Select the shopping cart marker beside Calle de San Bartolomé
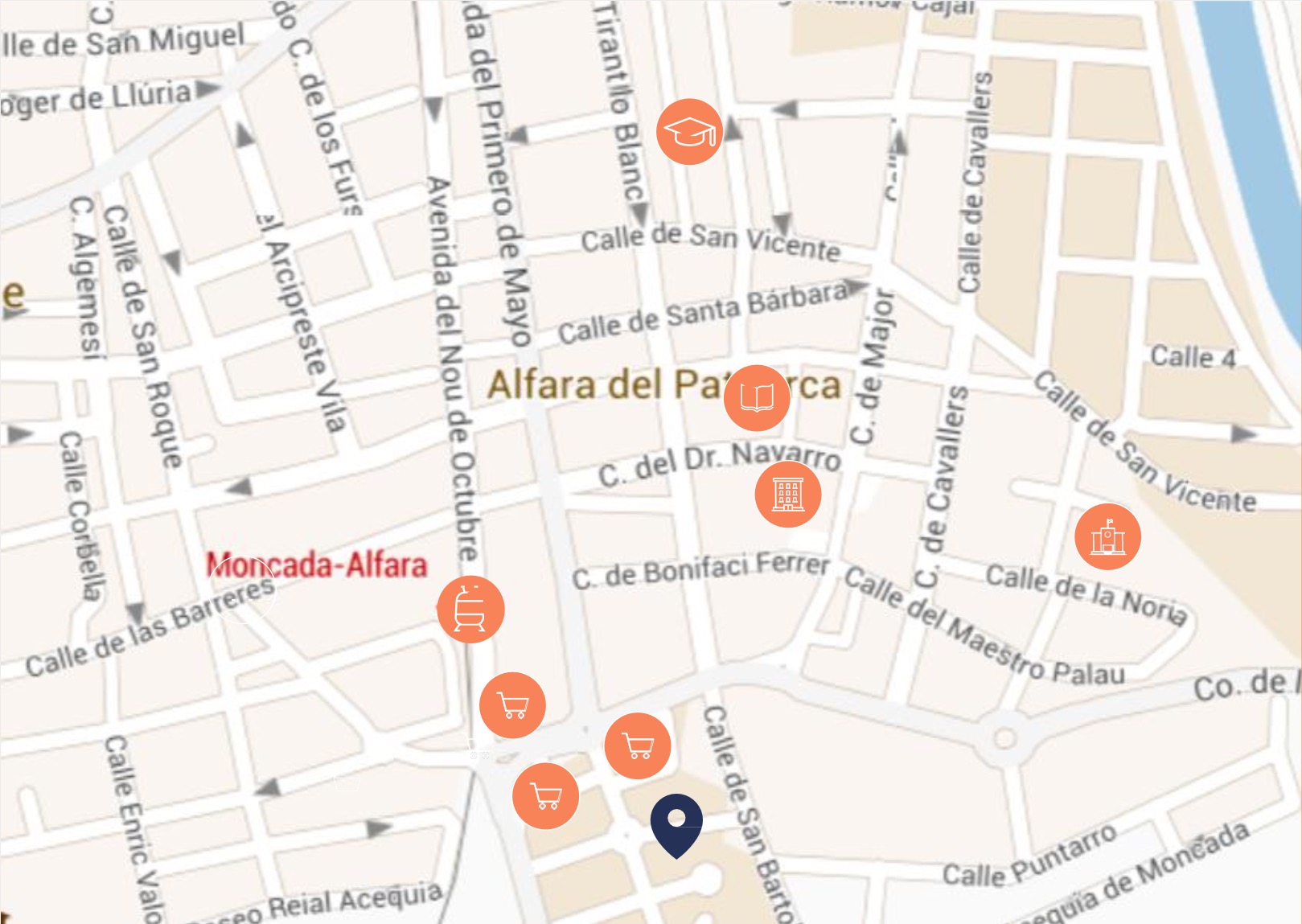 point(637,745)
